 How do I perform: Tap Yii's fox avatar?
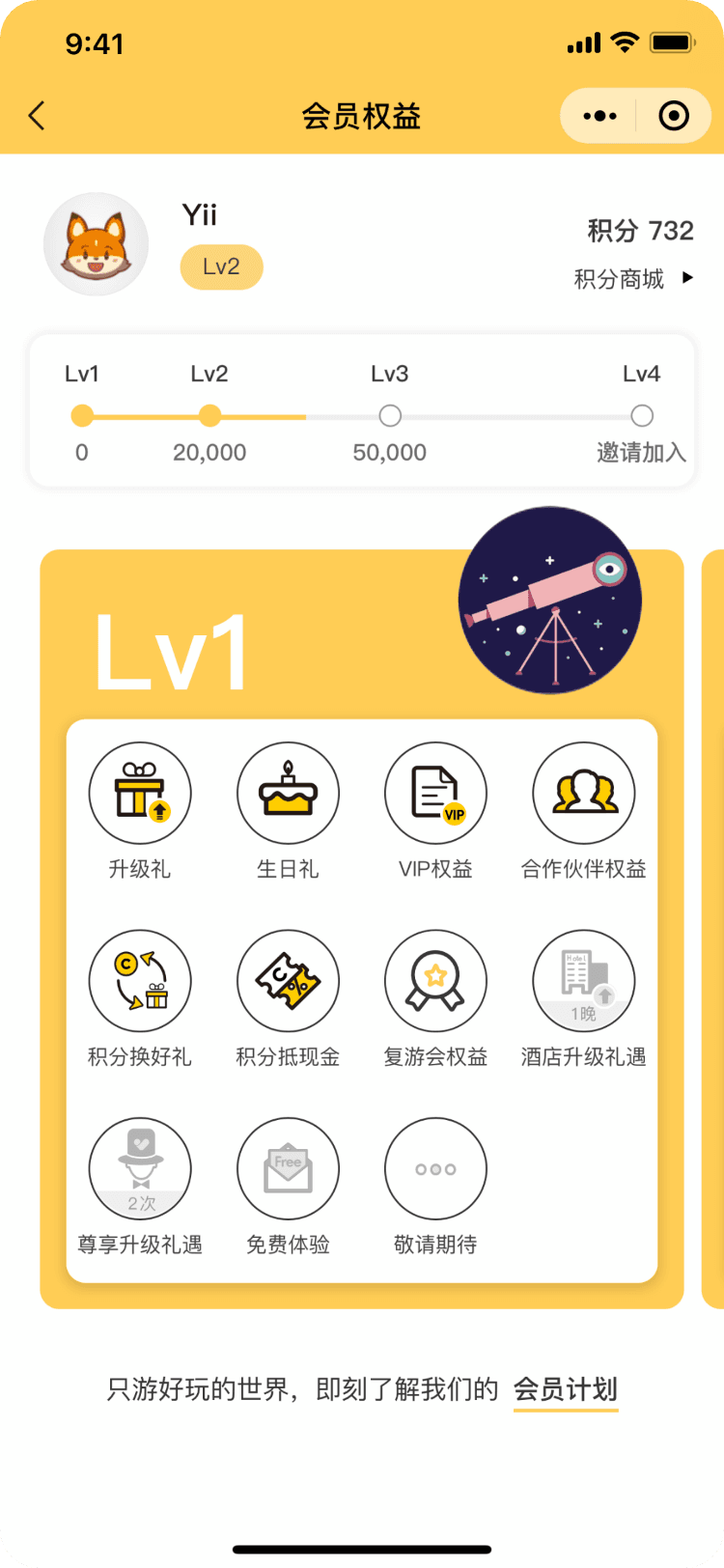(96, 244)
